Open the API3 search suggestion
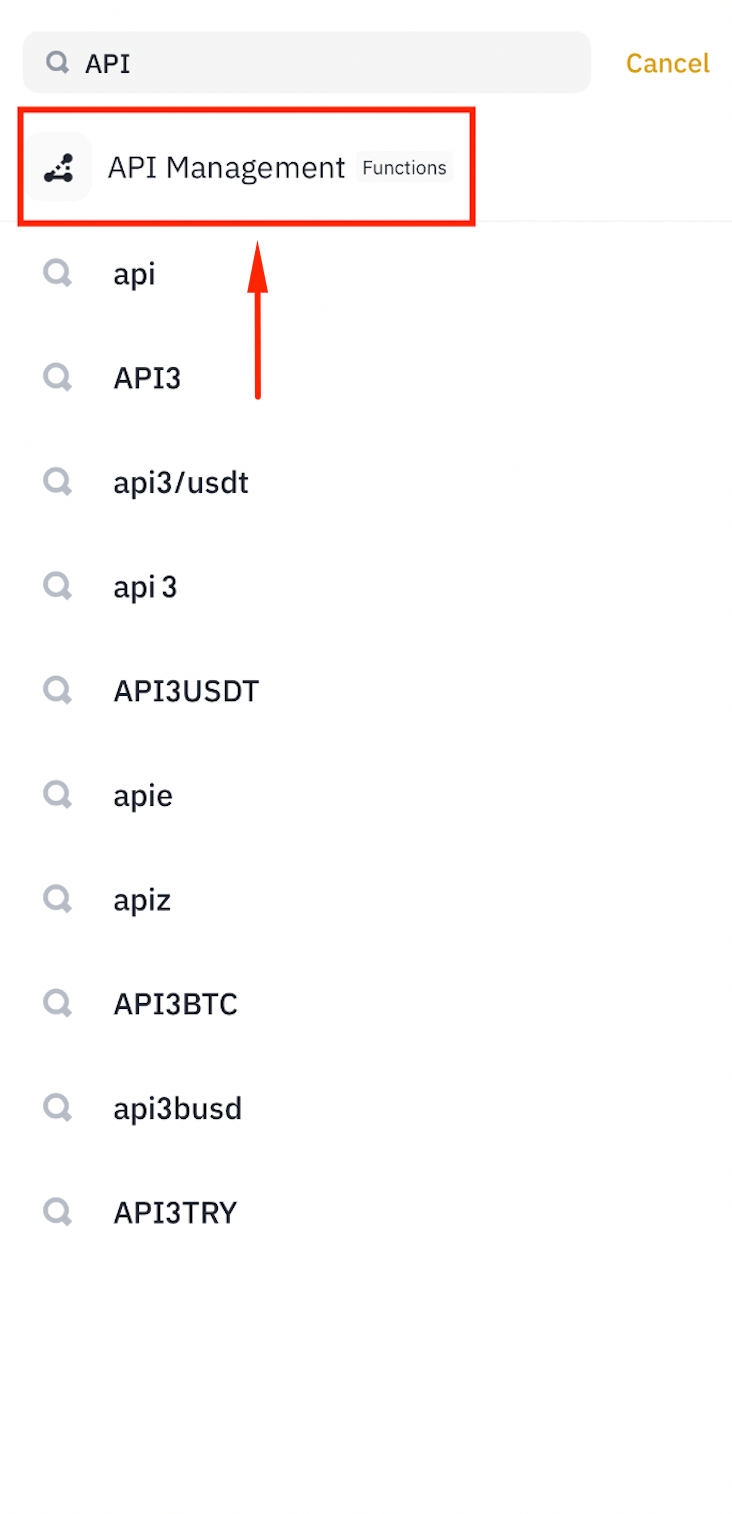This screenshot has width=732, height=1514. 147,377
